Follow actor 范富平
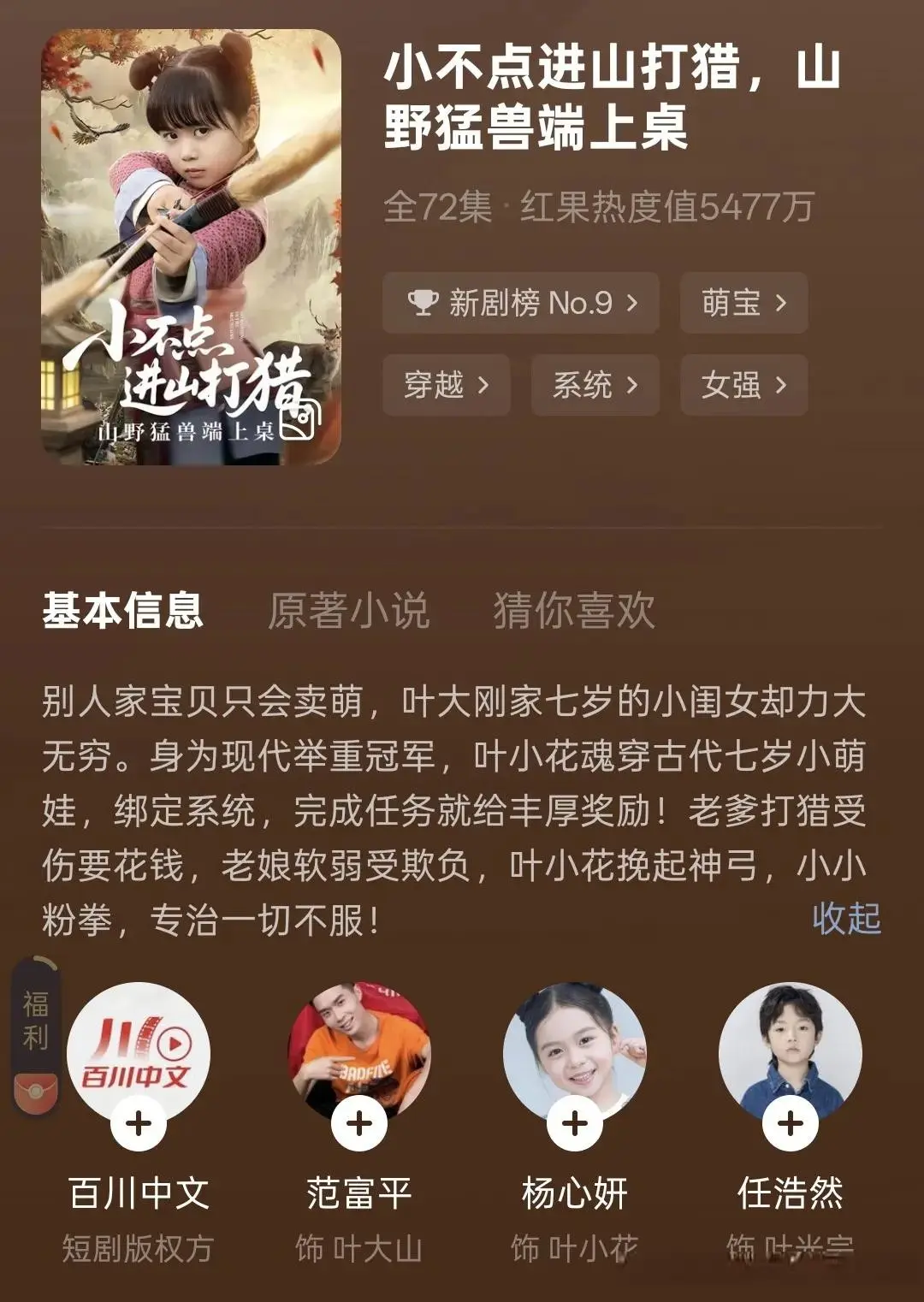This screenshot has height=1302, width=924. coord(359,1122)
